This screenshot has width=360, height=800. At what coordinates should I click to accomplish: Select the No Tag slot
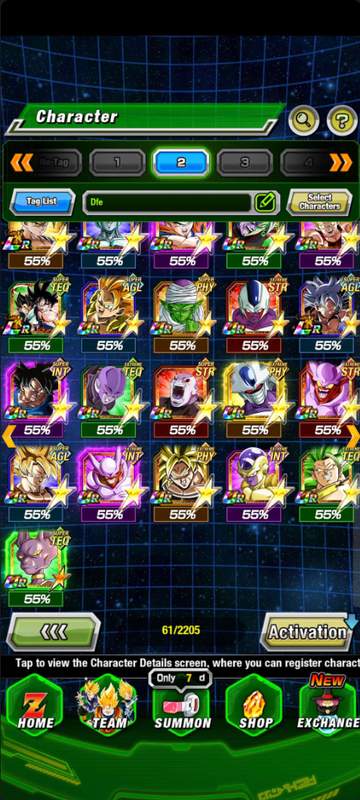click(54, 163)
